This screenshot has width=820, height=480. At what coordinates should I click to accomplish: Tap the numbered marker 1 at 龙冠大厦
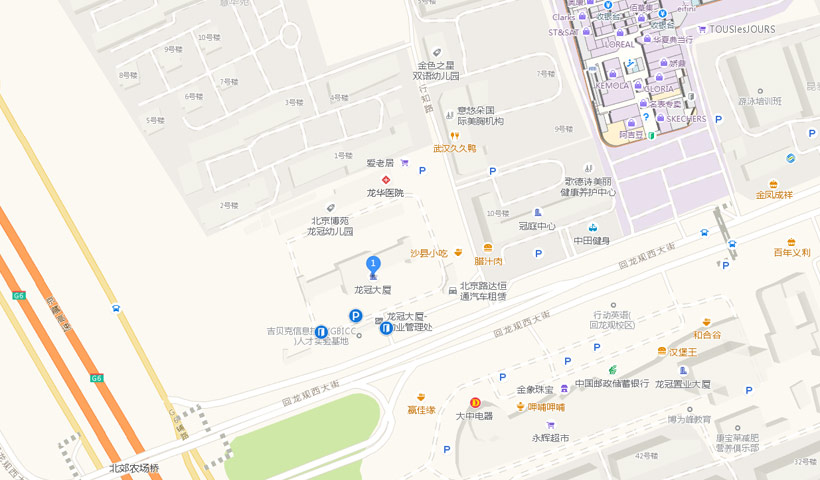373,265
